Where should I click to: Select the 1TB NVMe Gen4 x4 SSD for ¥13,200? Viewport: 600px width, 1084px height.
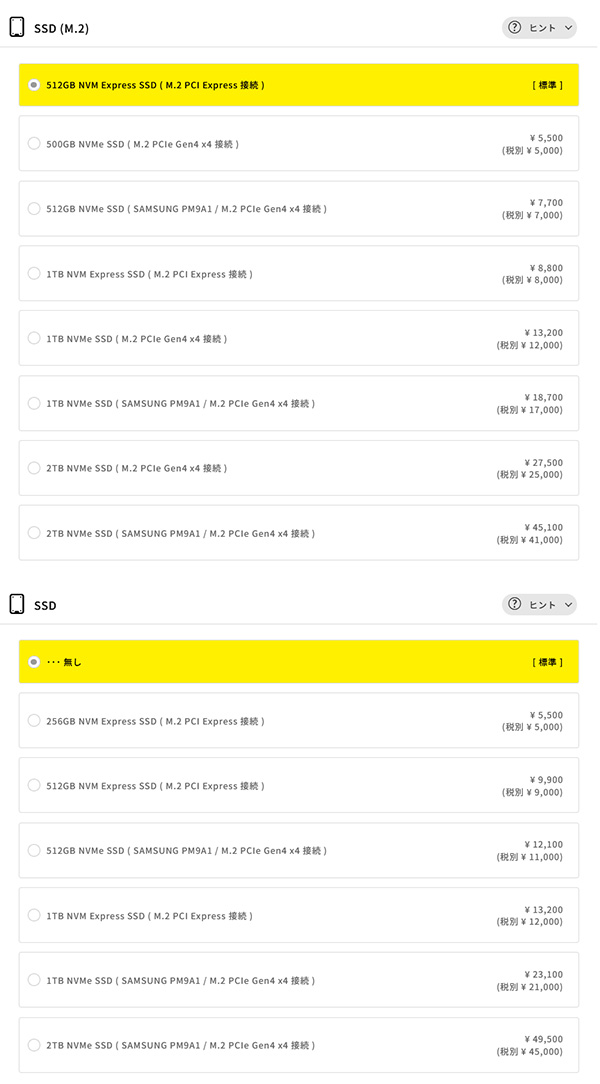pyautogui.click(x=299, y=338)
